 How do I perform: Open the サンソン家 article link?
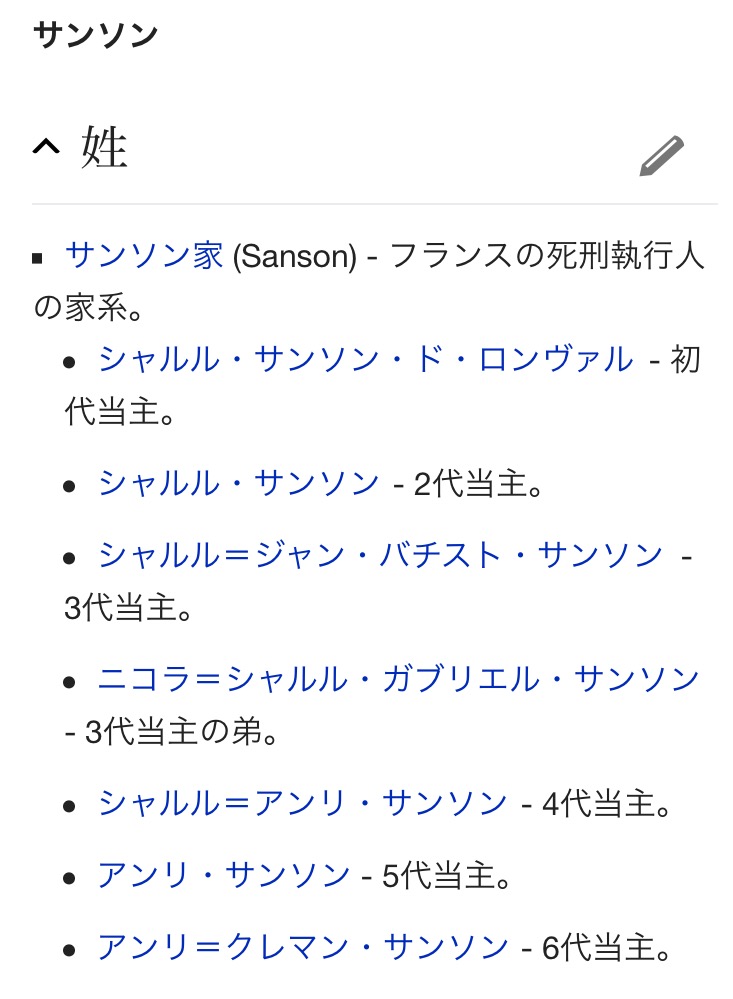[144, 256]
